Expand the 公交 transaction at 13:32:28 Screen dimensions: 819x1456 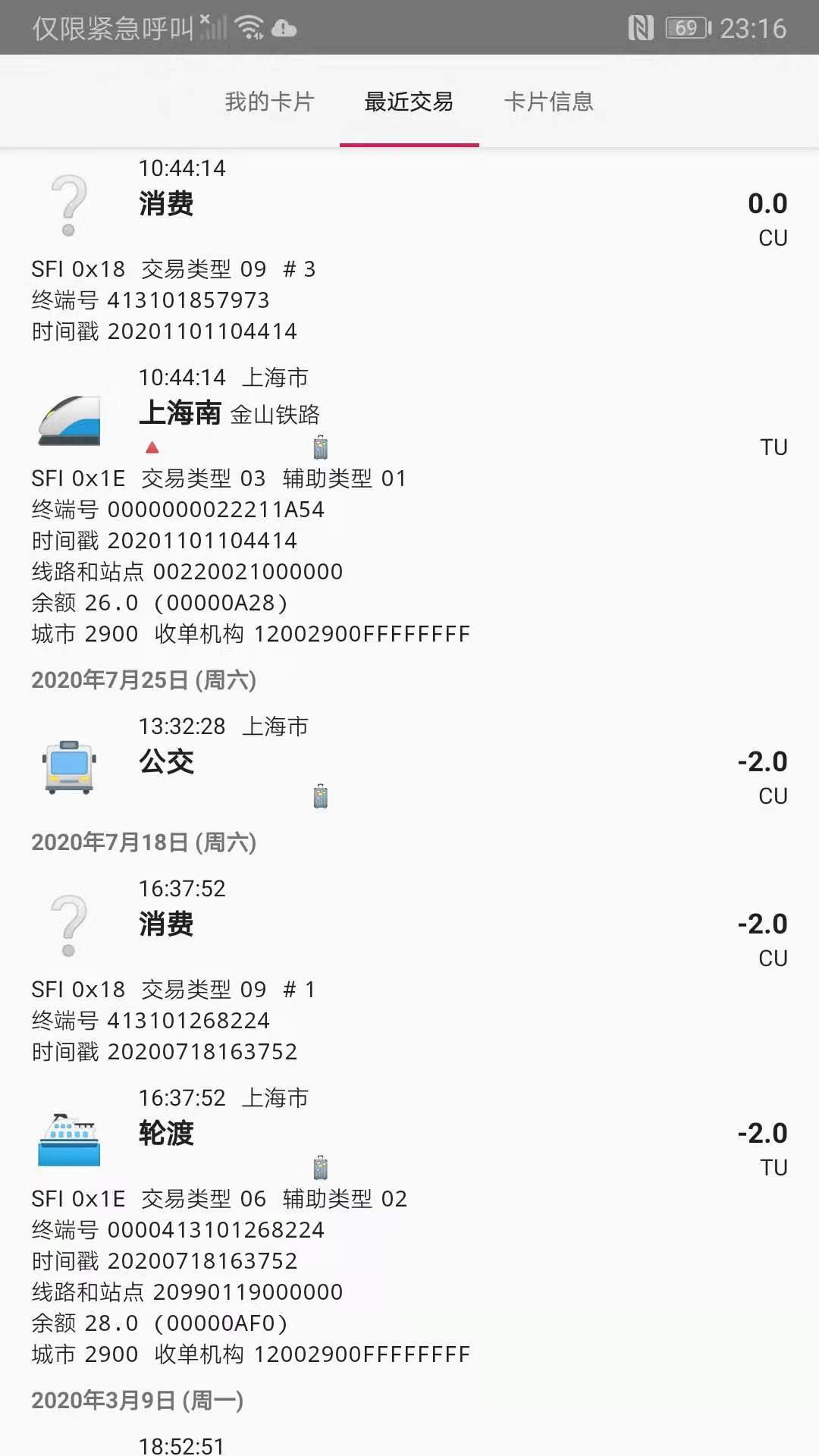click(x=409, y=761)
